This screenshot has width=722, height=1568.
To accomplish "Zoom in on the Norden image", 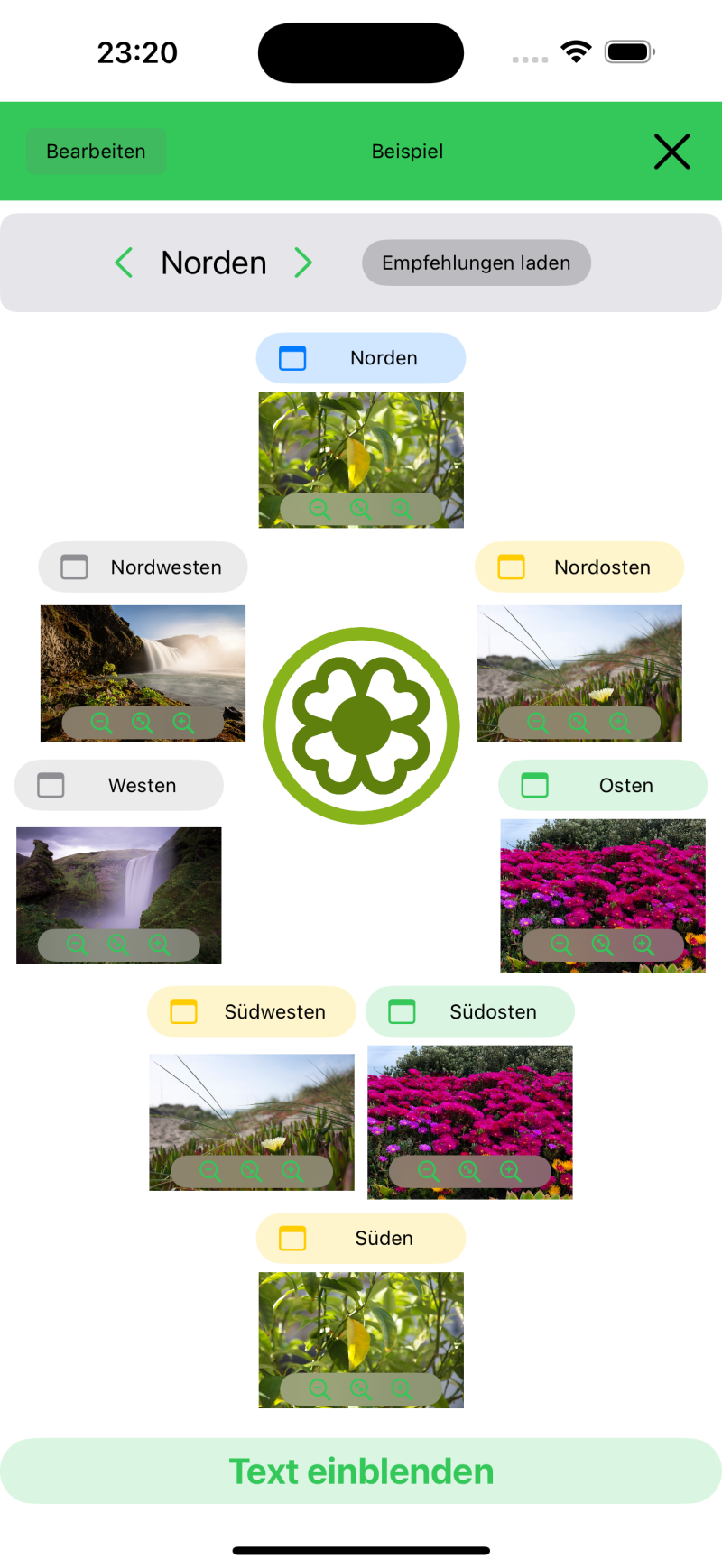I will click(x=402, y=509).
